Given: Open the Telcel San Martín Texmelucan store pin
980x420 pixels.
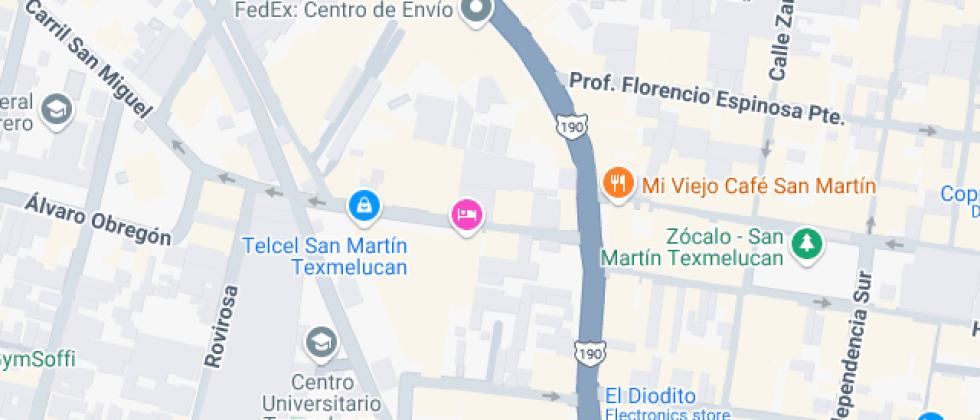Looking at the screenshot, I should pos(364,207).
